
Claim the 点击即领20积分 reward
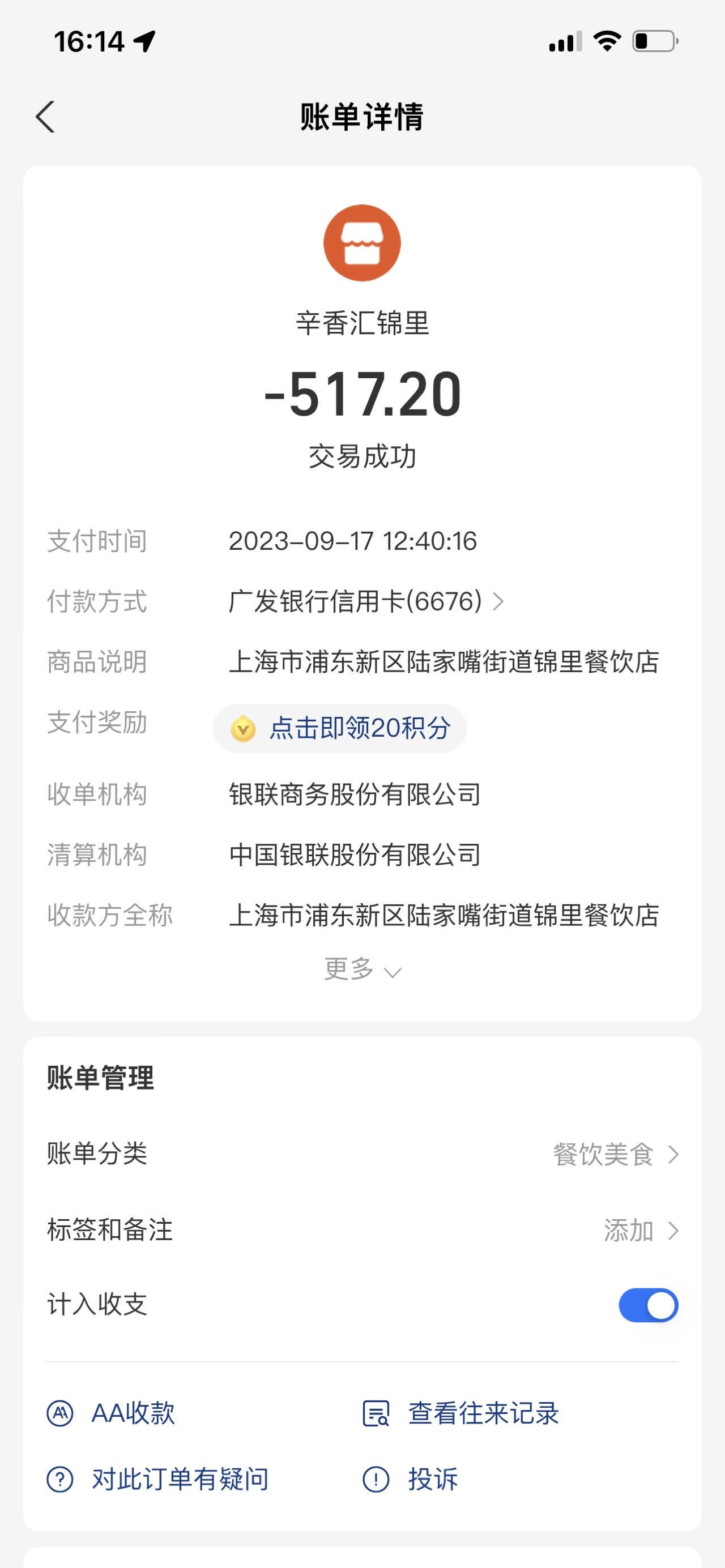[x=340, y=728]
